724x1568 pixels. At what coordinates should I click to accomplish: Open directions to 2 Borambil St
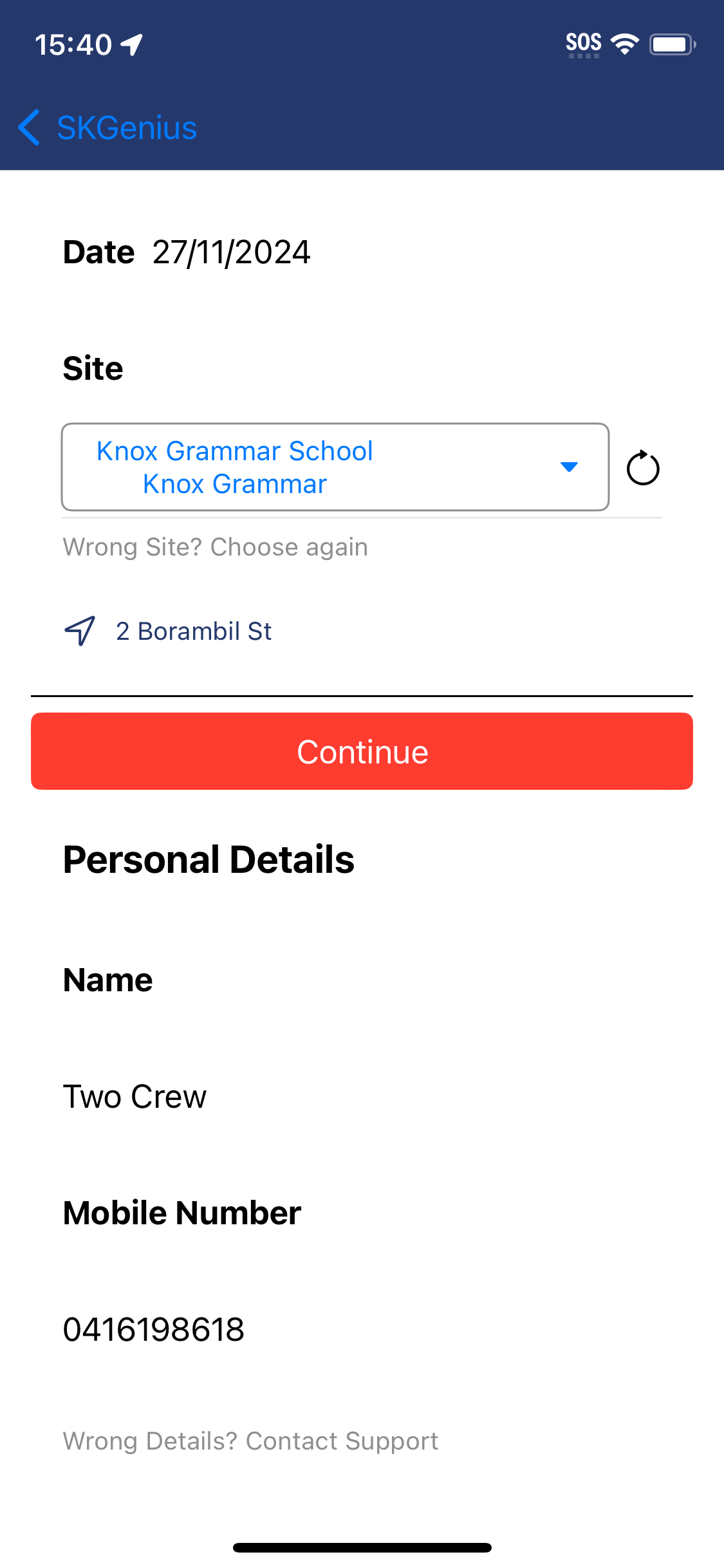168,631
